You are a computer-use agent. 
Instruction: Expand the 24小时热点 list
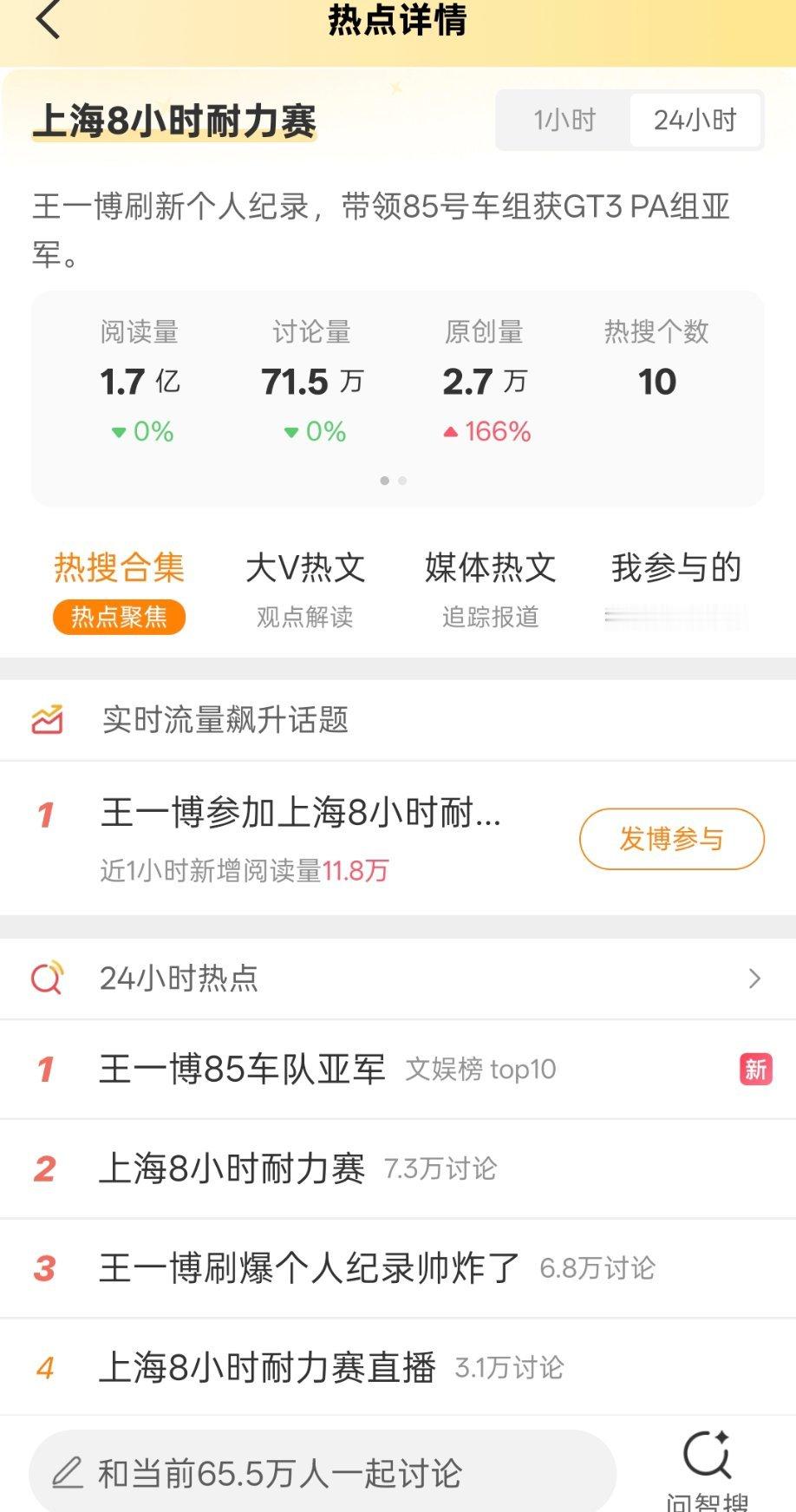[x=754, y=979]
